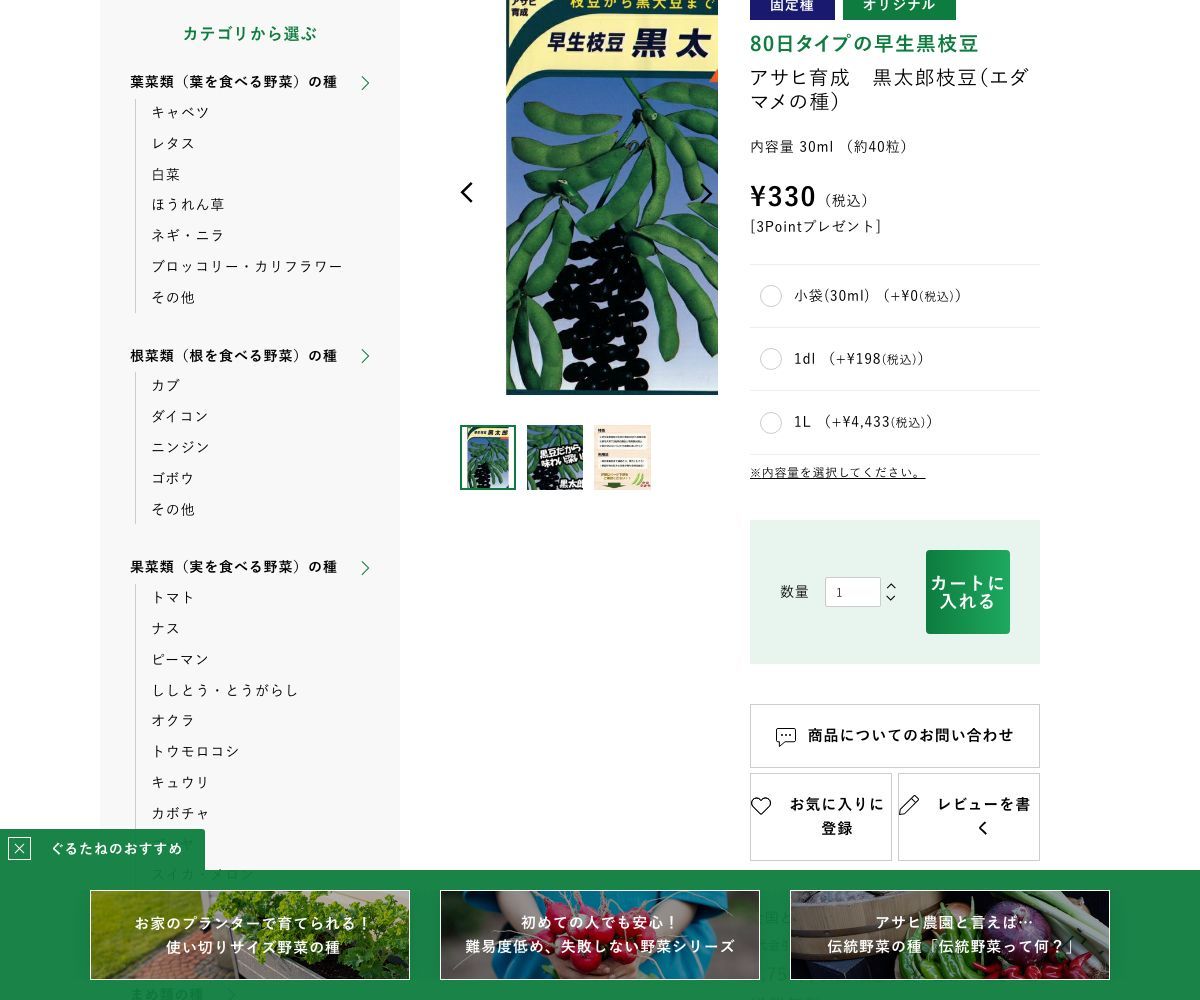Open 初めての人でも安心 recommendation card
Image resolution: width=1200 pixels, height=1000 pixels.
[600, 935]
